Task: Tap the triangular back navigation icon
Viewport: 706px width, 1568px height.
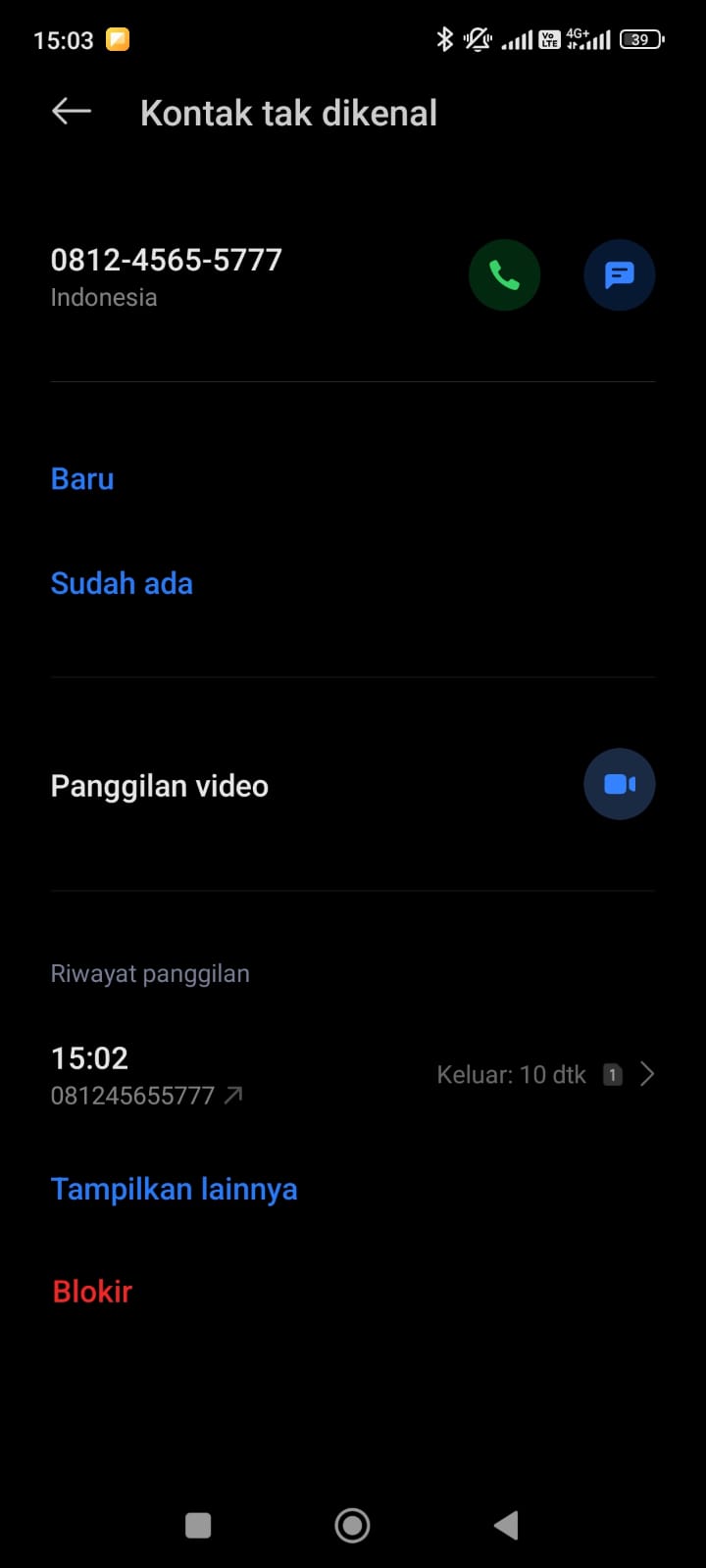Action: point(506,1525)
